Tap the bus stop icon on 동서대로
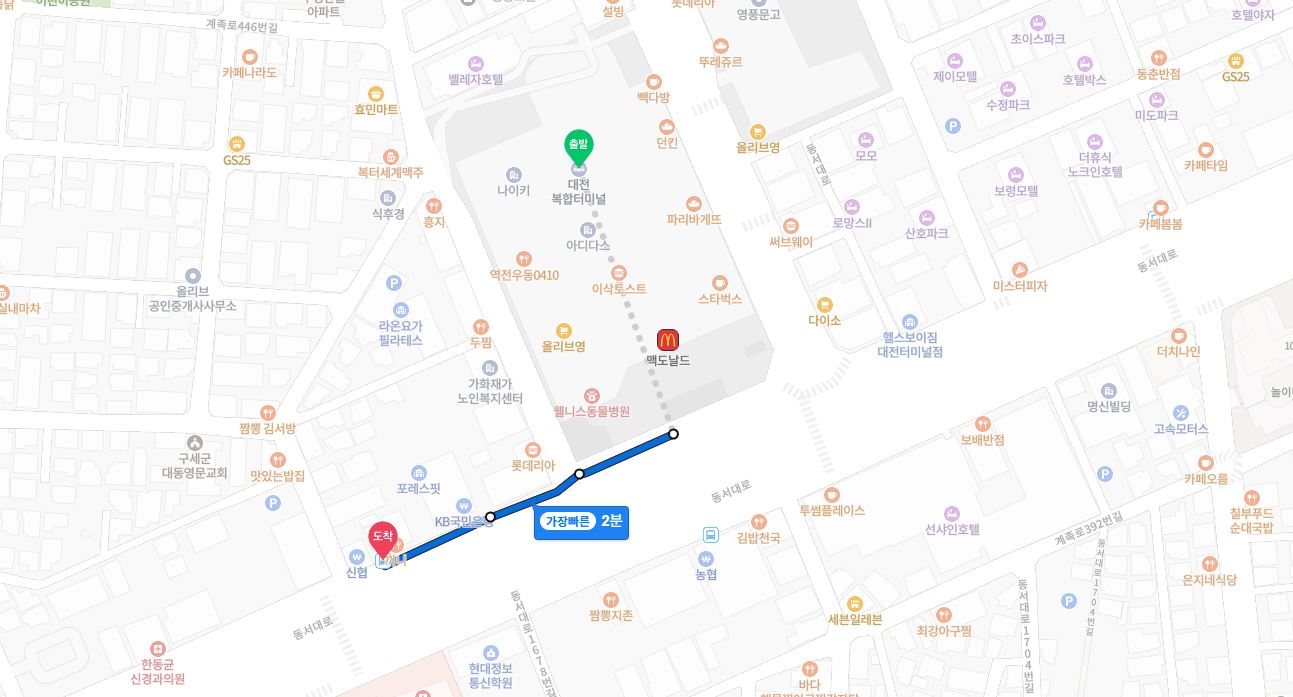This screenshot has height=697, width=1293. (710, 535)
